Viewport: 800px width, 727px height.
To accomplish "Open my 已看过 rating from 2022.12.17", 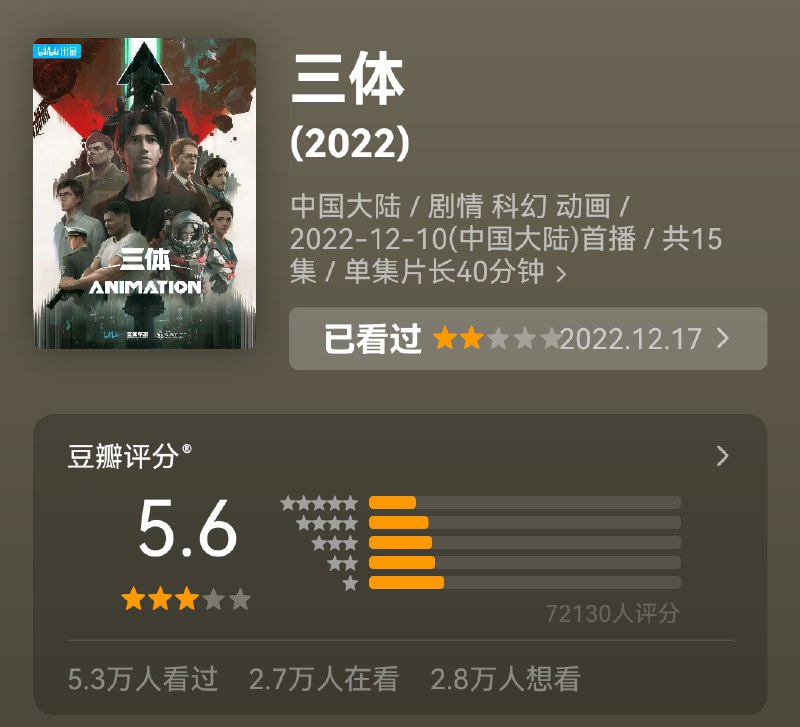I will [527, 338].
